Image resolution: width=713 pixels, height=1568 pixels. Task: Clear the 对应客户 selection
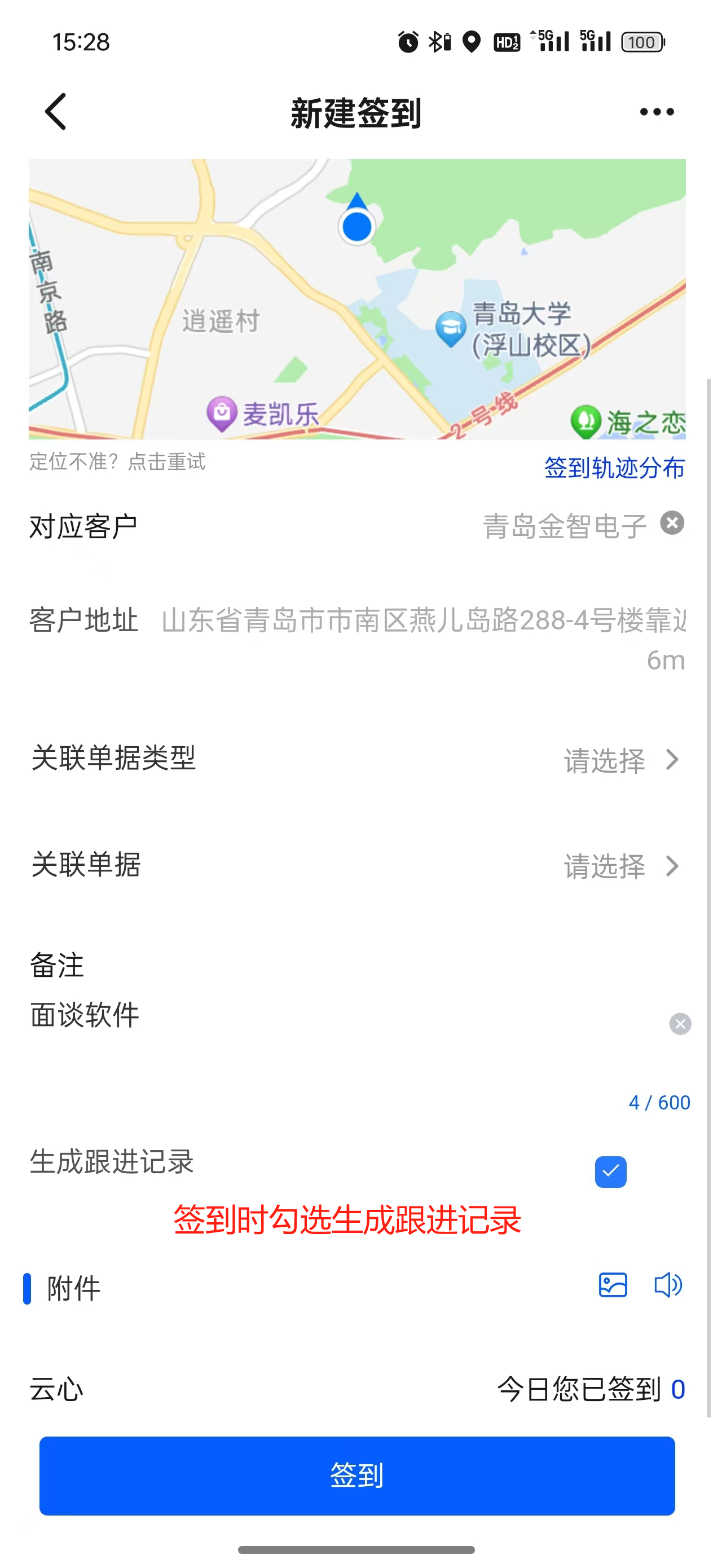pyautogui.click(x=672, y=523)
